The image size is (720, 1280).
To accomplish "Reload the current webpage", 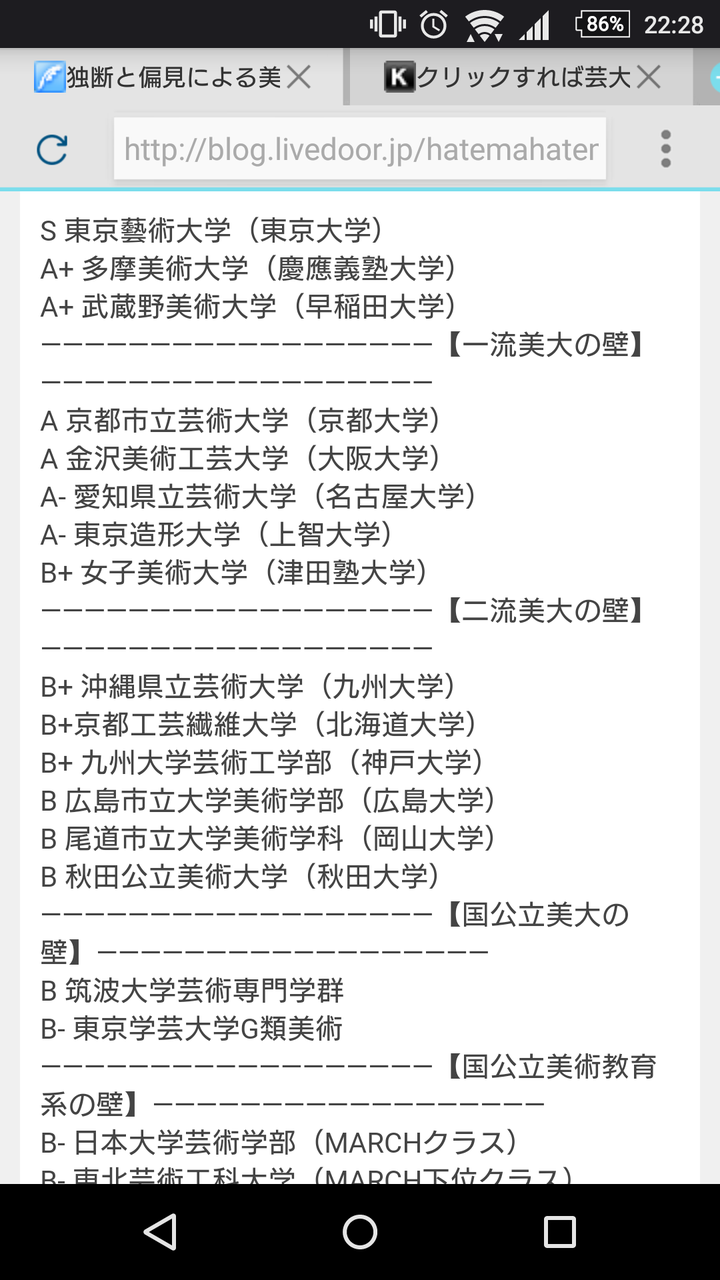I will (x=50, y=147).
